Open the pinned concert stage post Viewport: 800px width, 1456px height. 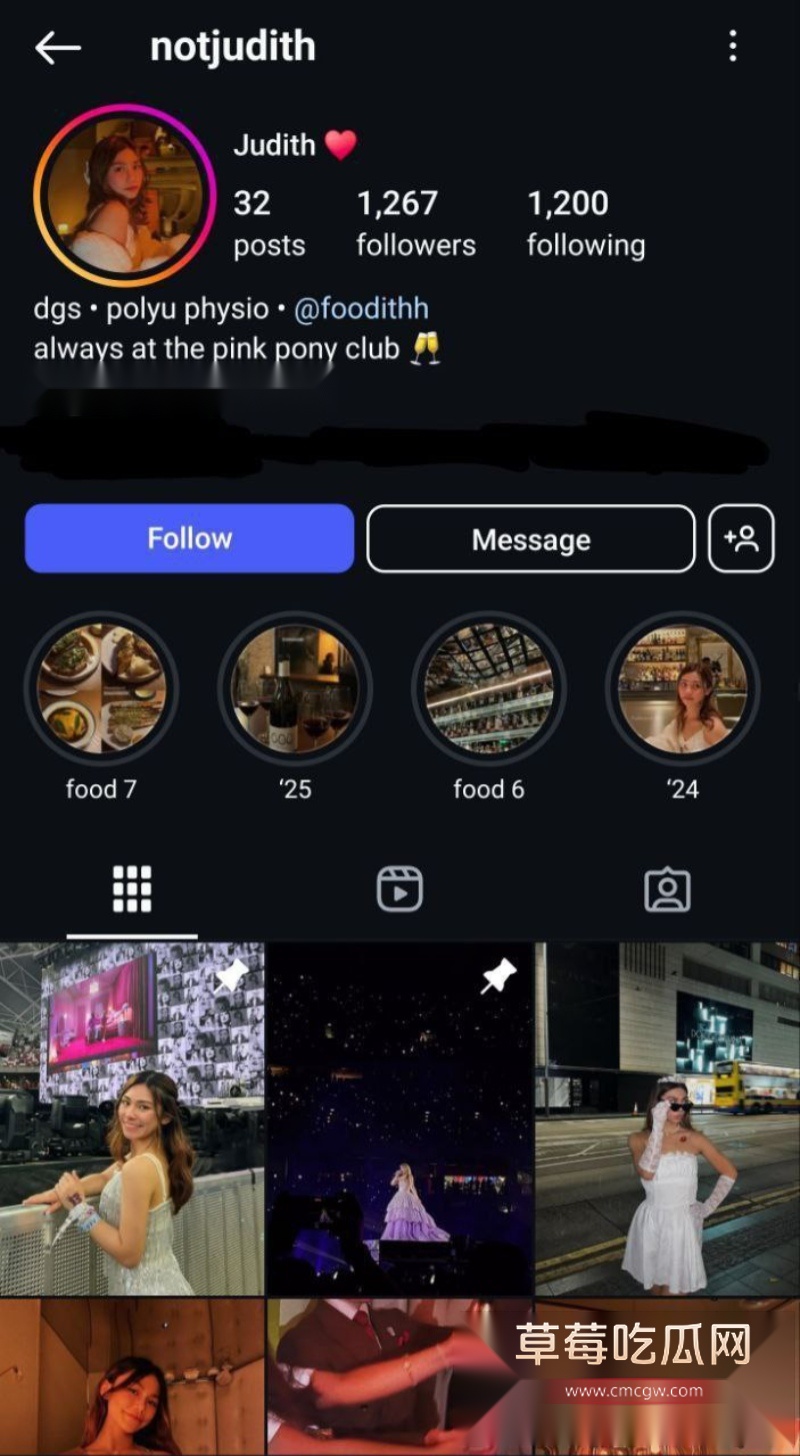tap(400, 1118)
